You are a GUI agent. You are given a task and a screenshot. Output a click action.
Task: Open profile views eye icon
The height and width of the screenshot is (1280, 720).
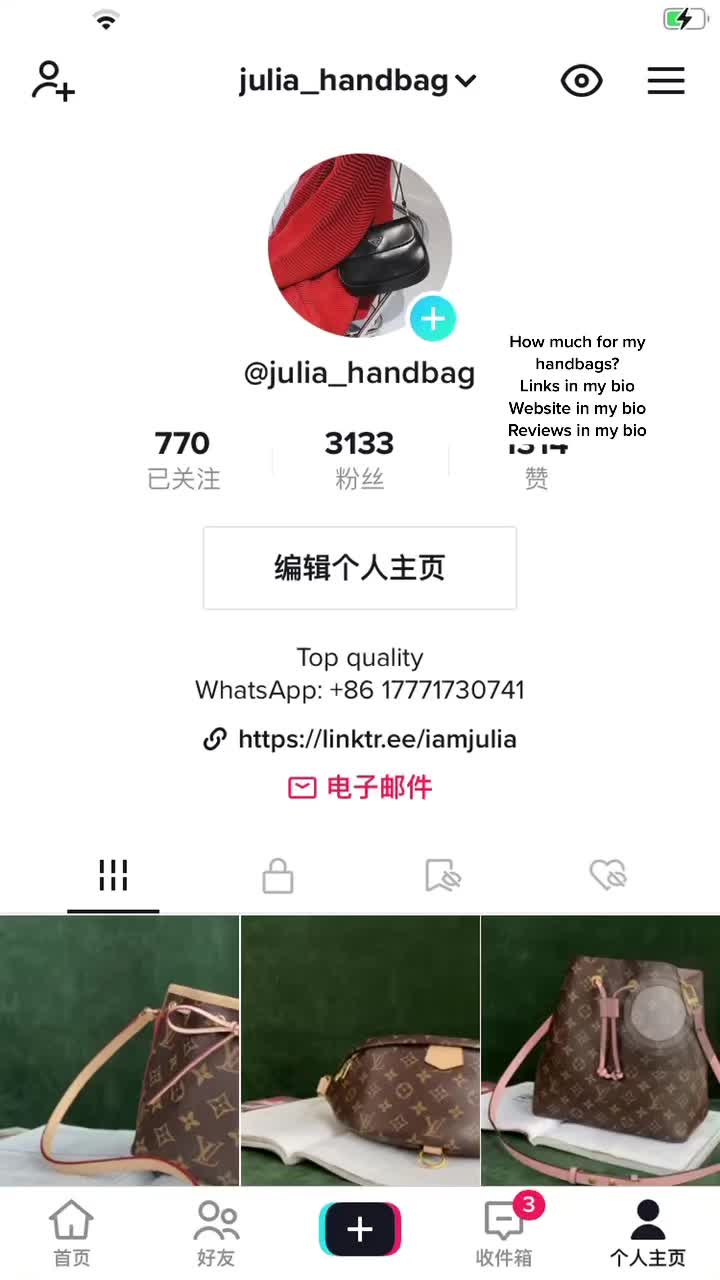[x=582, y=81]
